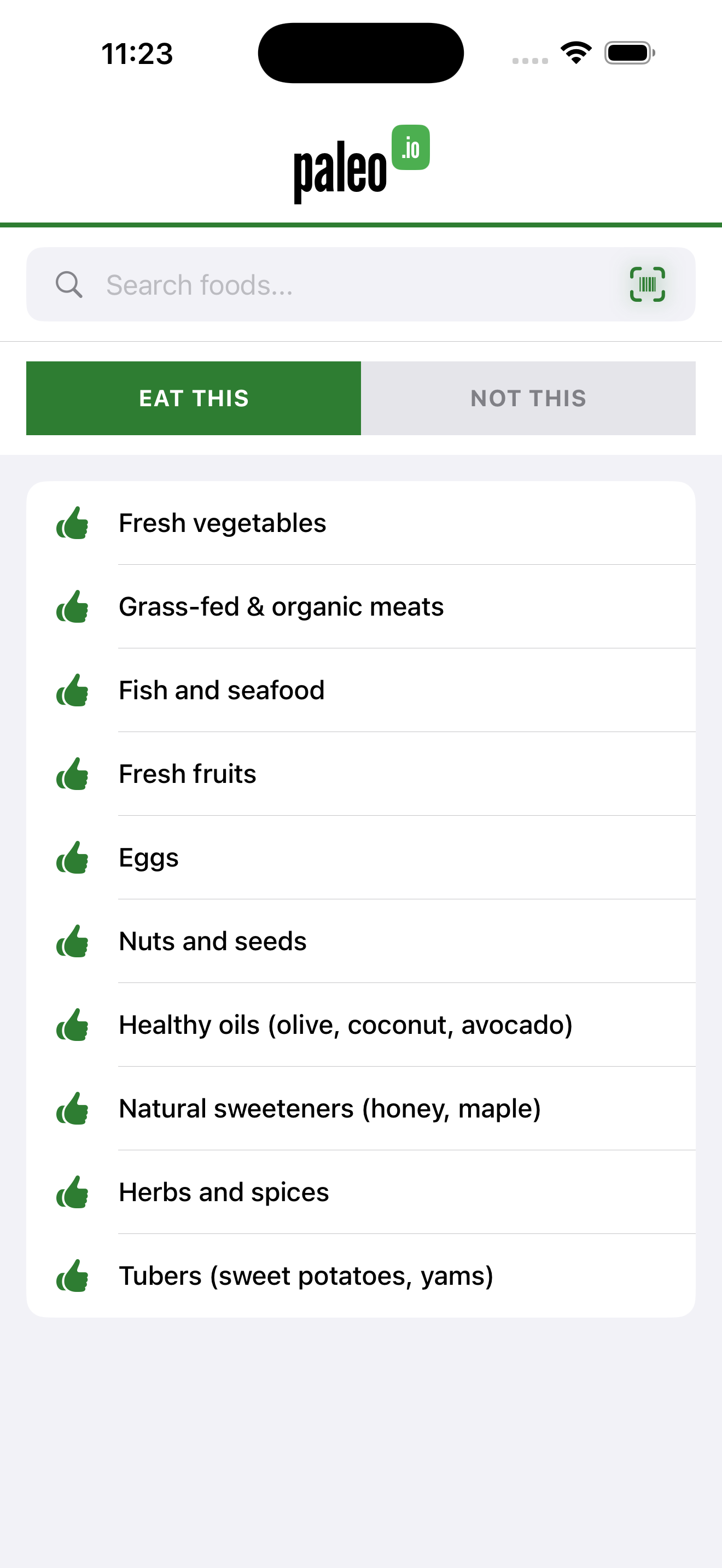Image resolution: width=722 pixels, height=1568 pixels.
Task: Click the green .io logo badge
Action: pos(410,146)
